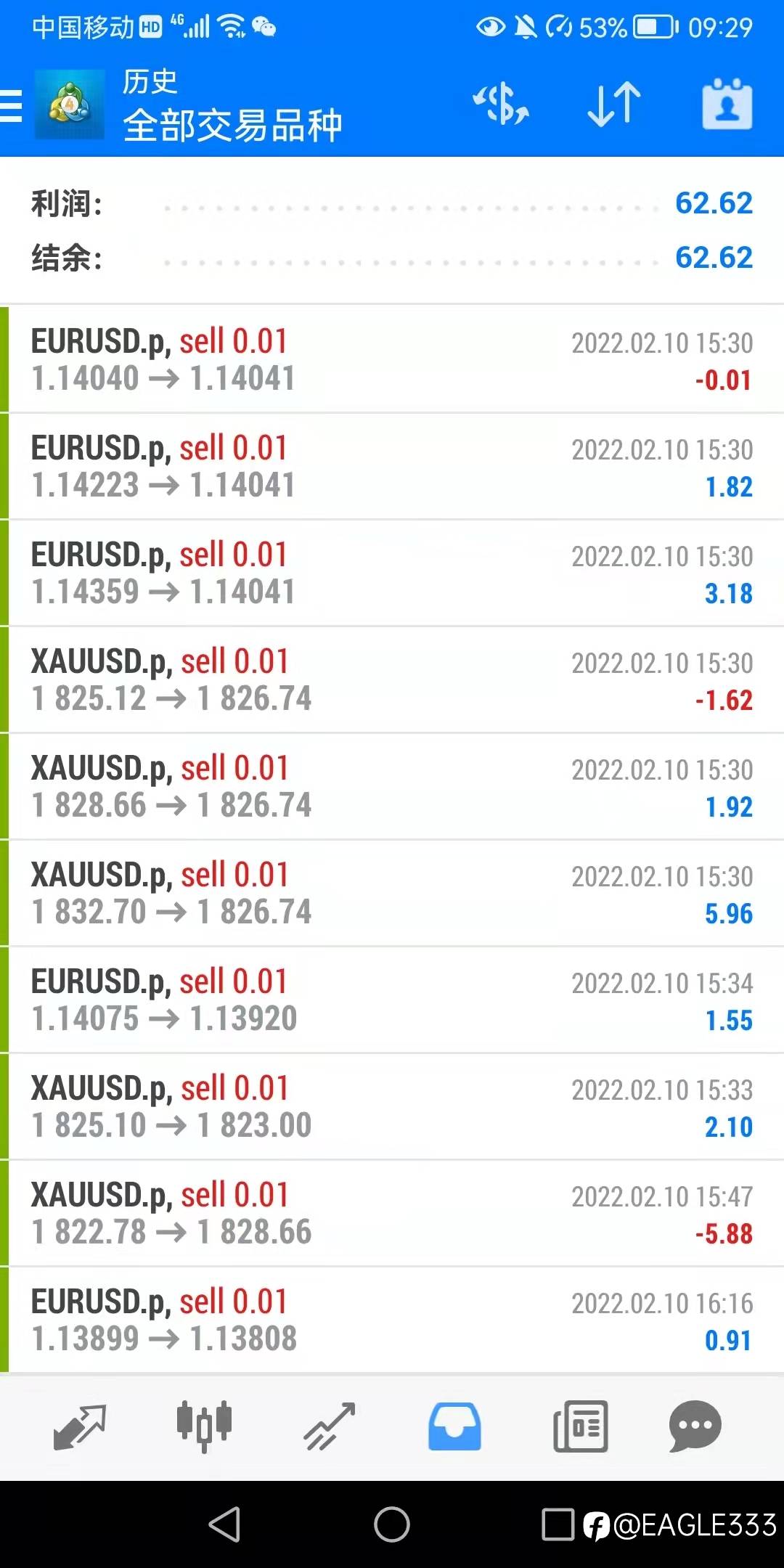Open EURUSD.p trade with -0.01 result
Screen dimensions: 784x1568
tap(392, 359)
